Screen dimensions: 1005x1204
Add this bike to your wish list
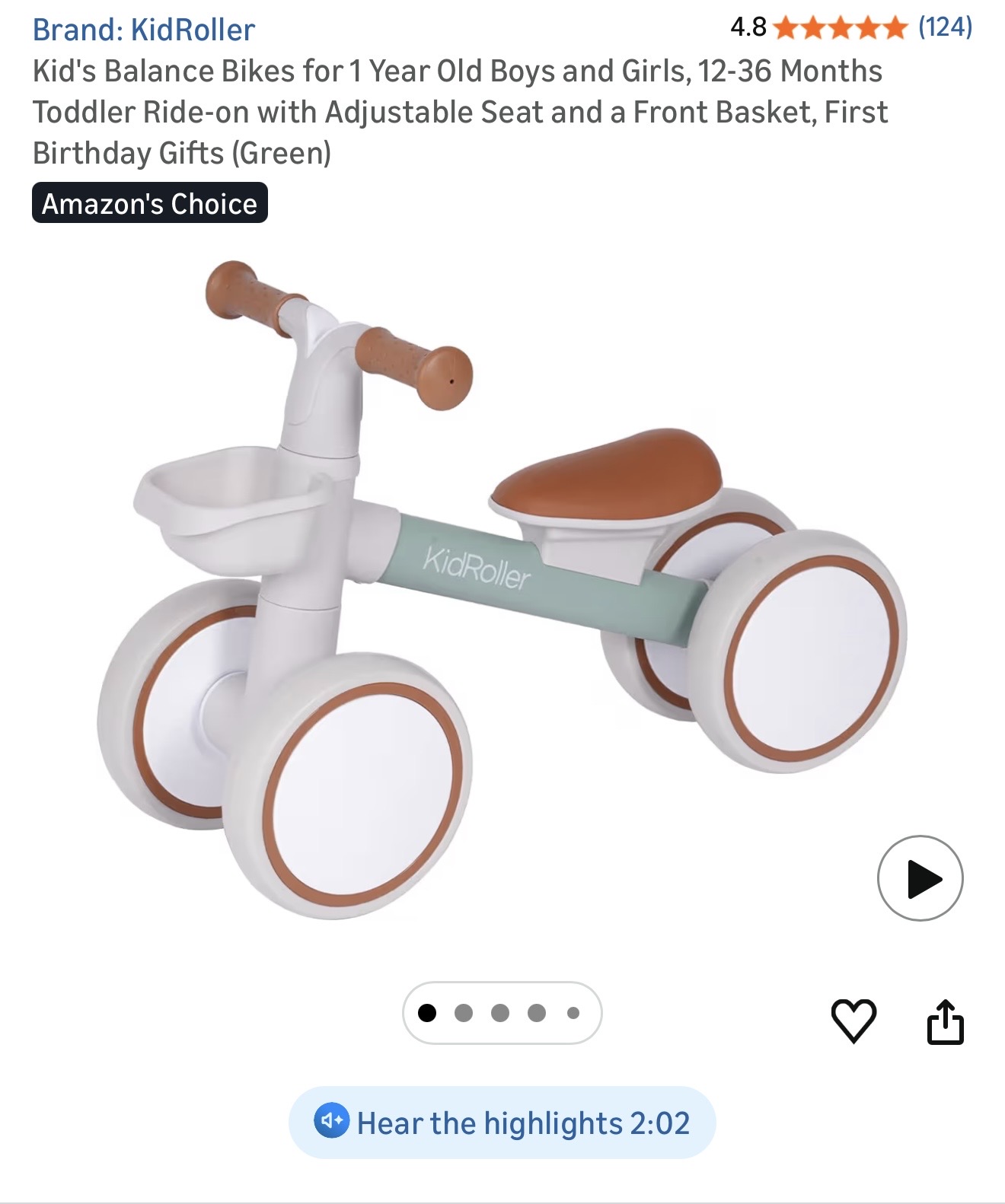[x=853, y=1020]
